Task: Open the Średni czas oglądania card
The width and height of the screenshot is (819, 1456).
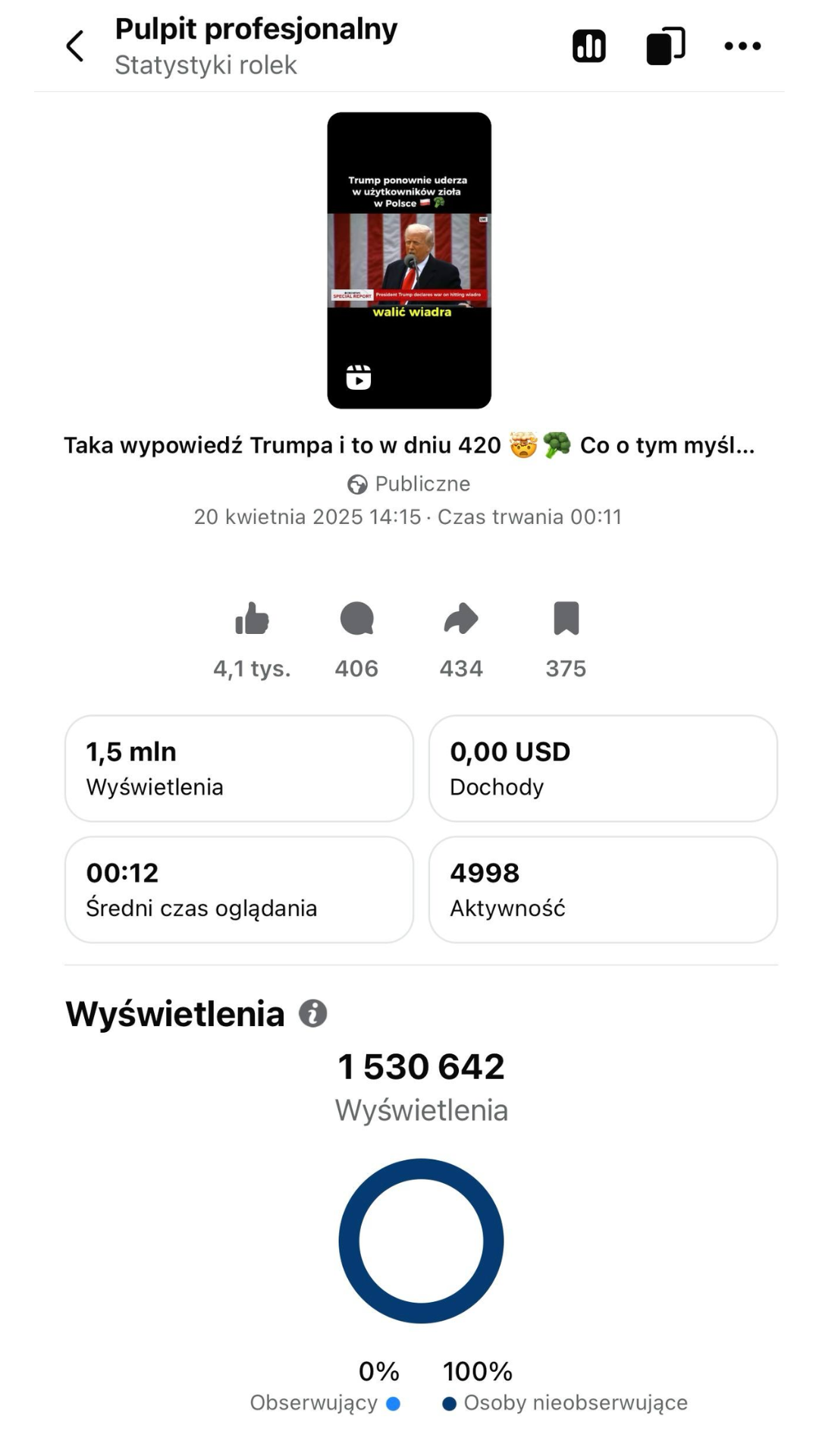Action: point(239,890)
